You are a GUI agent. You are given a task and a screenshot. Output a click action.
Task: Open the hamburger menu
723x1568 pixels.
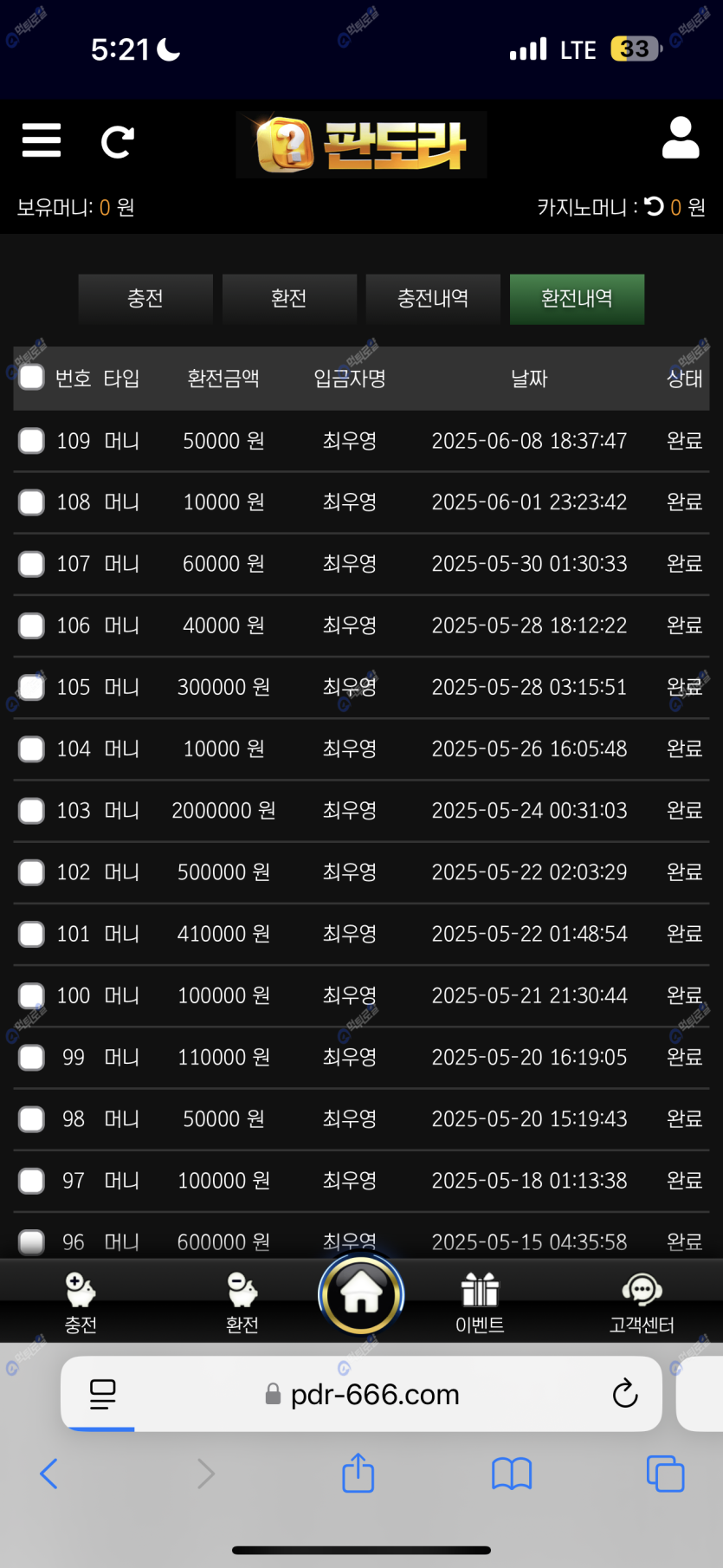(x=42, y=140)
